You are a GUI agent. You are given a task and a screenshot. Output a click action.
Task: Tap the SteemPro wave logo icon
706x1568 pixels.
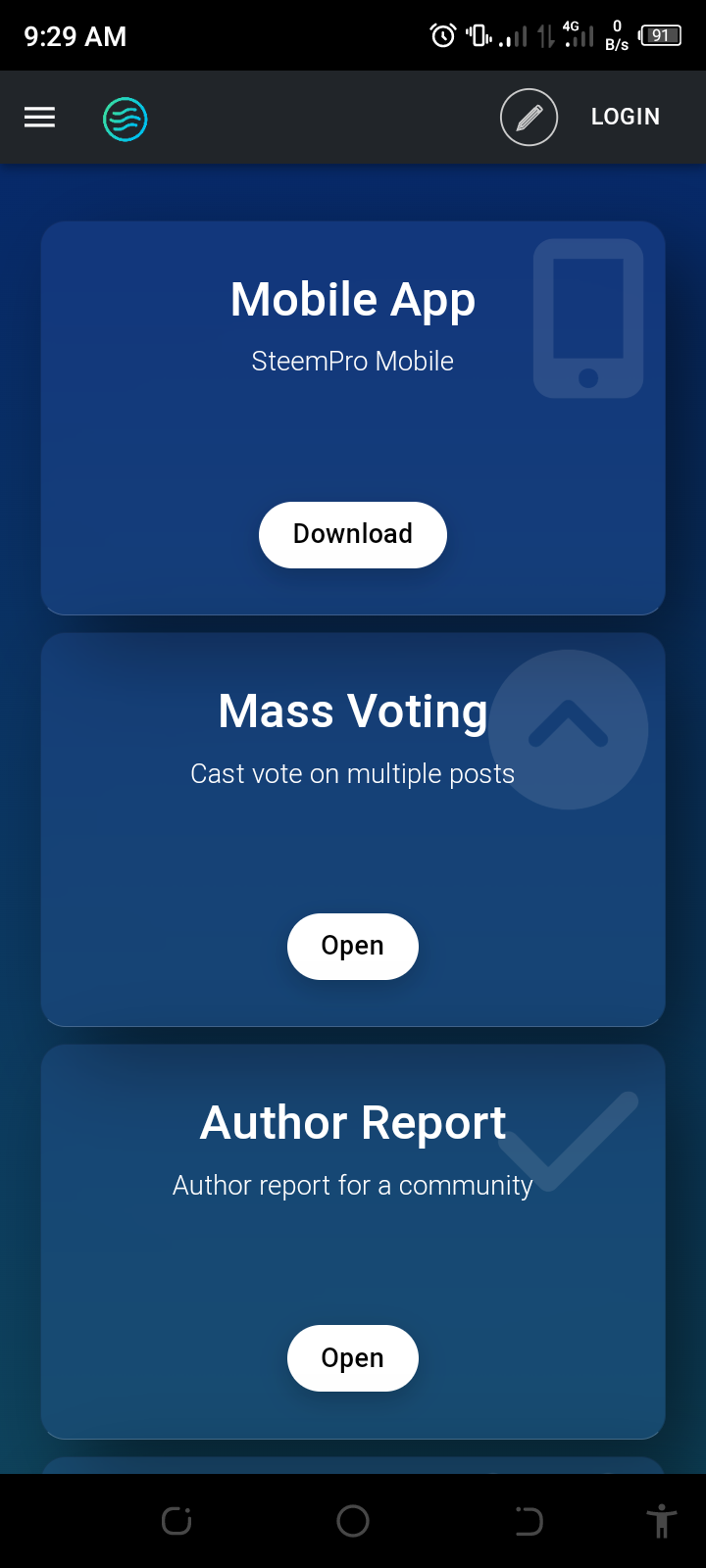tap(126, 119)
